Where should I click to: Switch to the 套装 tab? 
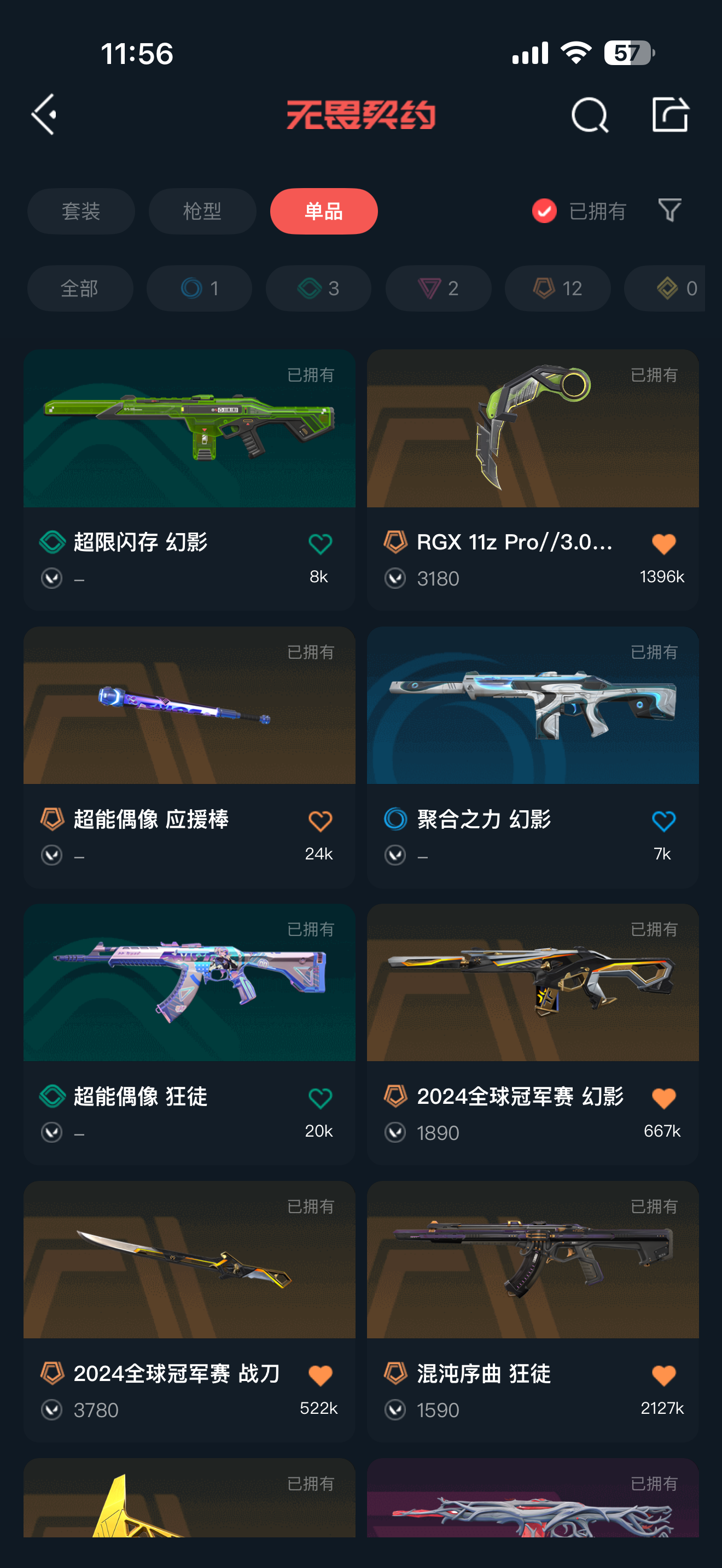(81, 211)
